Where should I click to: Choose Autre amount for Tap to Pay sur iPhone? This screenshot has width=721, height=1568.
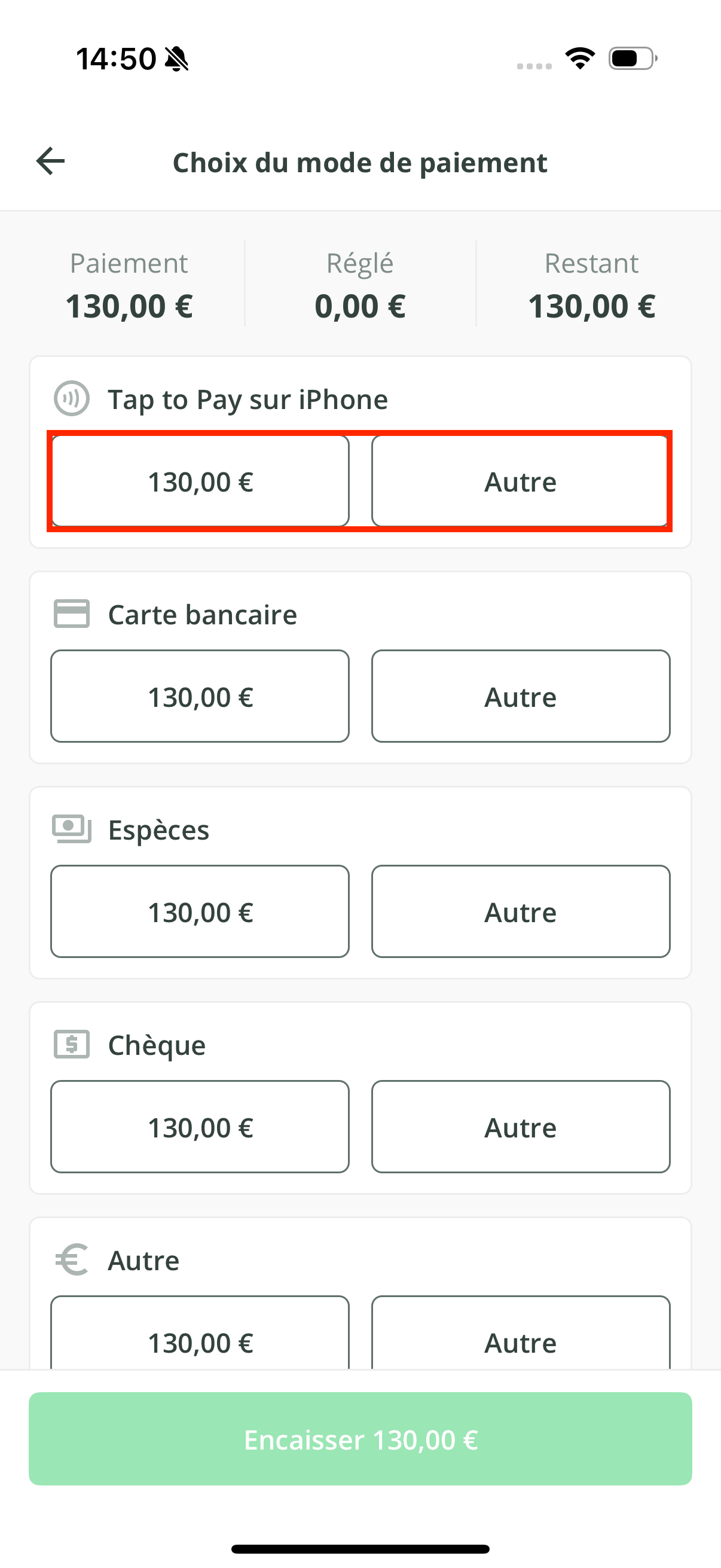point(520,481)
